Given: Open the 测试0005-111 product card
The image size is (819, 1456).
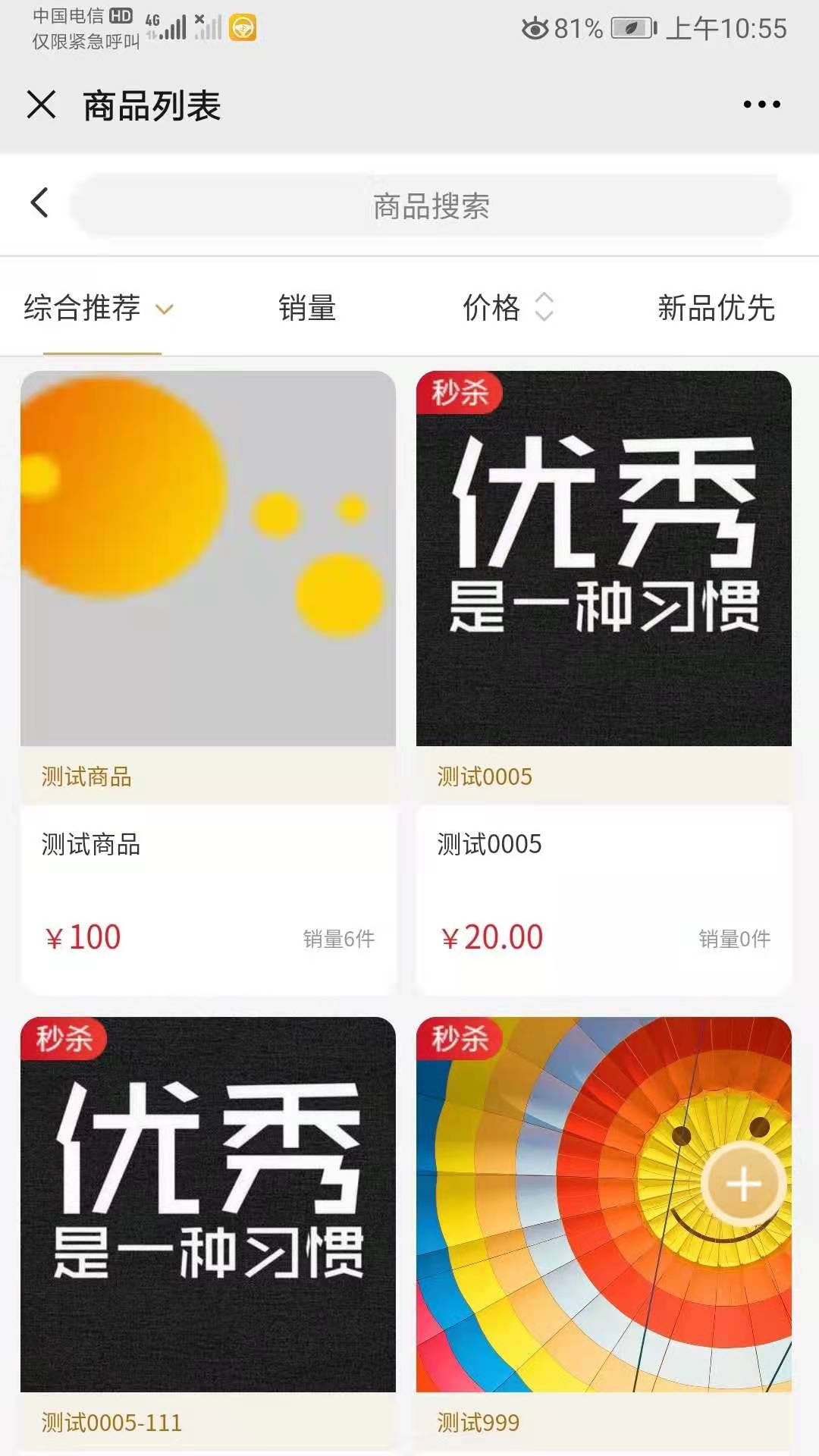Looking at the screenshot, I should point(208,1235).
